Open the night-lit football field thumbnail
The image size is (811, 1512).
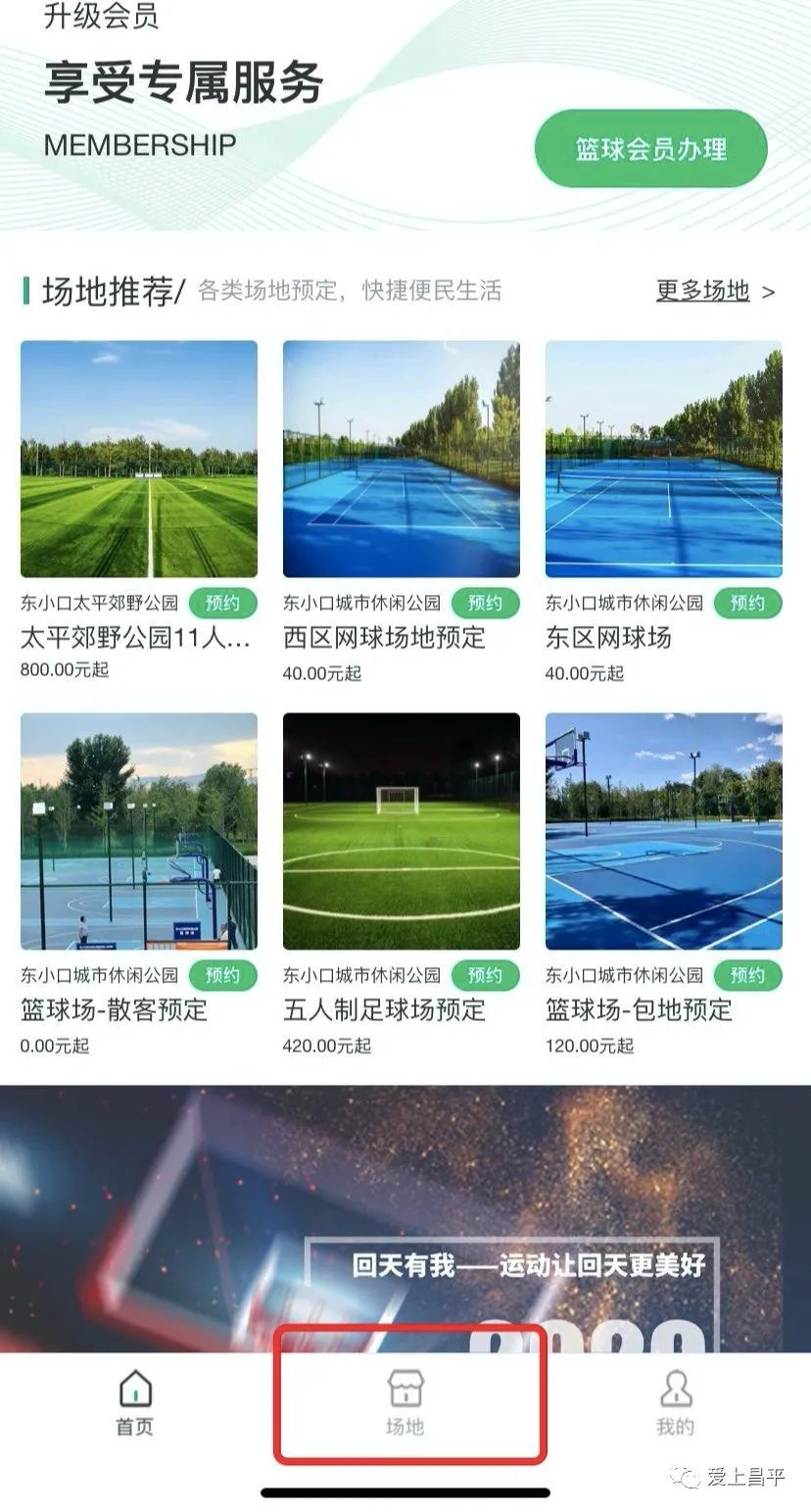(x=400, y=831)
